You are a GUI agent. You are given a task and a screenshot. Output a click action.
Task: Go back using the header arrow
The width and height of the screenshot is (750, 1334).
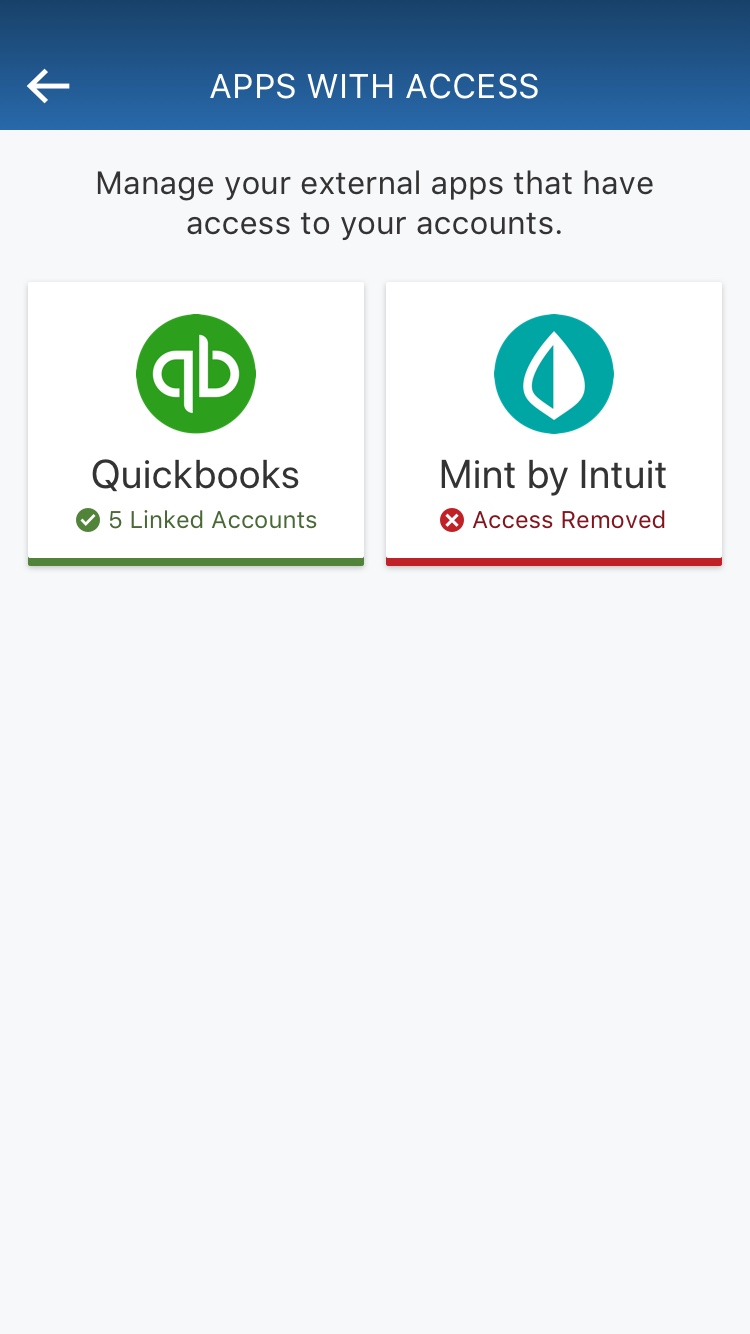point(48,86)
